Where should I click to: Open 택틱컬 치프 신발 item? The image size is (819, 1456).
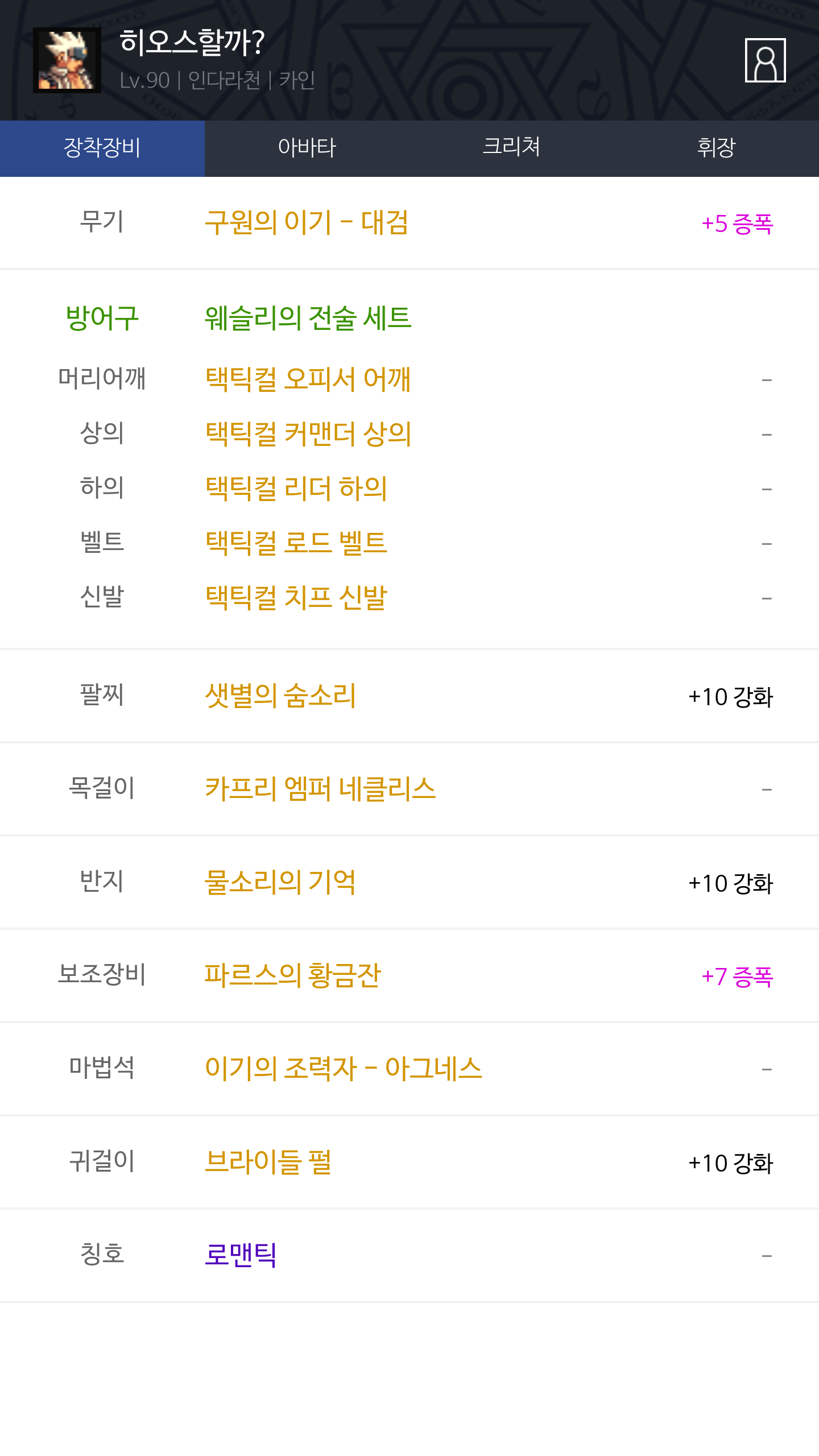[296, 598]
